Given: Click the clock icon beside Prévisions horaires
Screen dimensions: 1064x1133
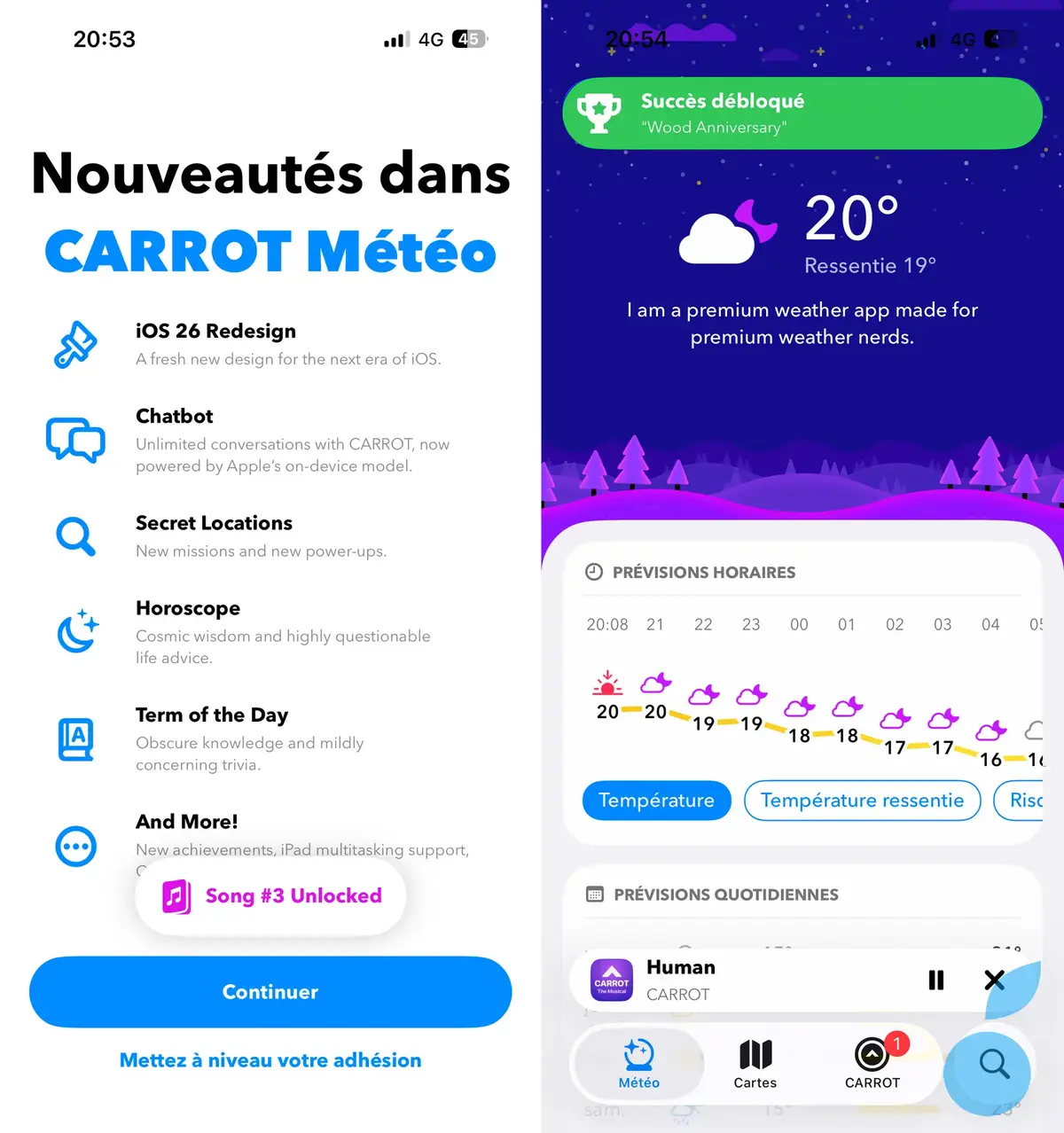Looking at the screenshot, I should click(x=594, y=572).
